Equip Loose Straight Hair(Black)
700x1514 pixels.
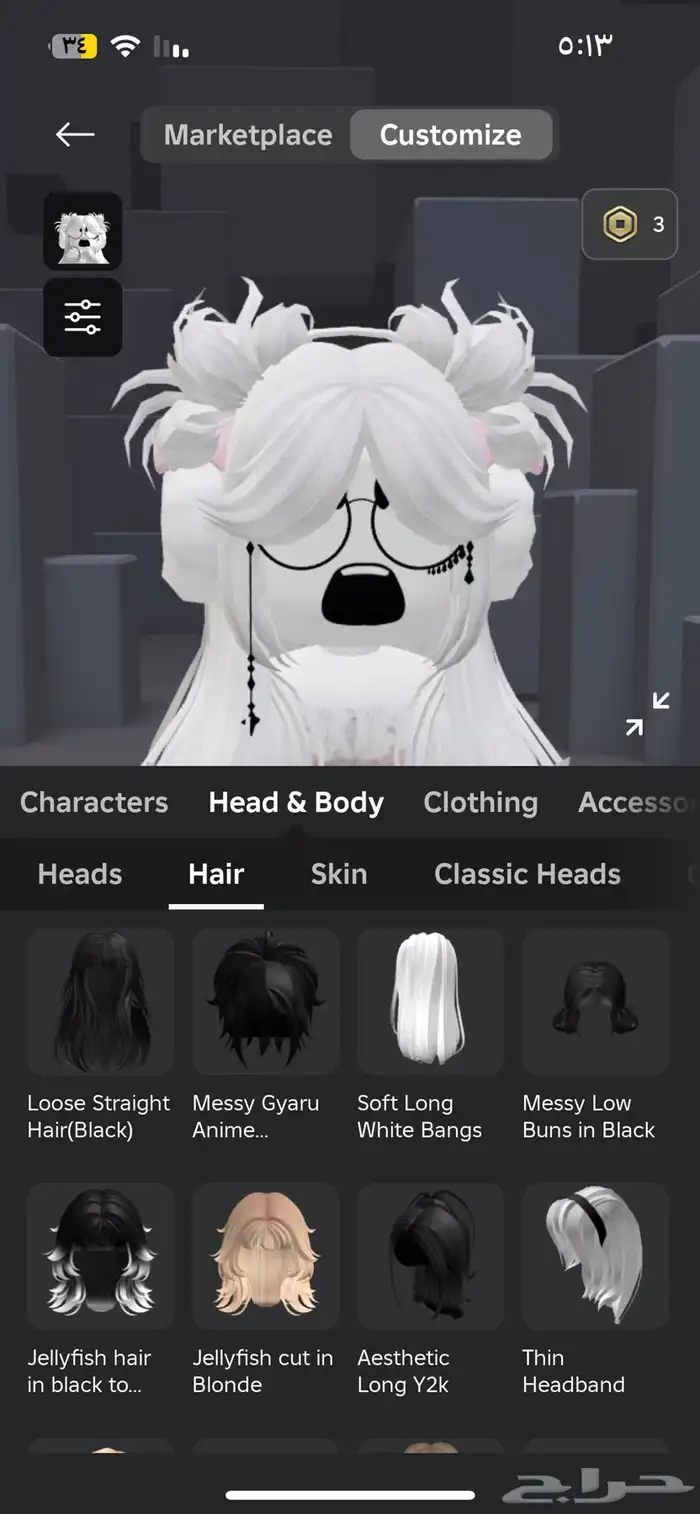coord(100,1001)
